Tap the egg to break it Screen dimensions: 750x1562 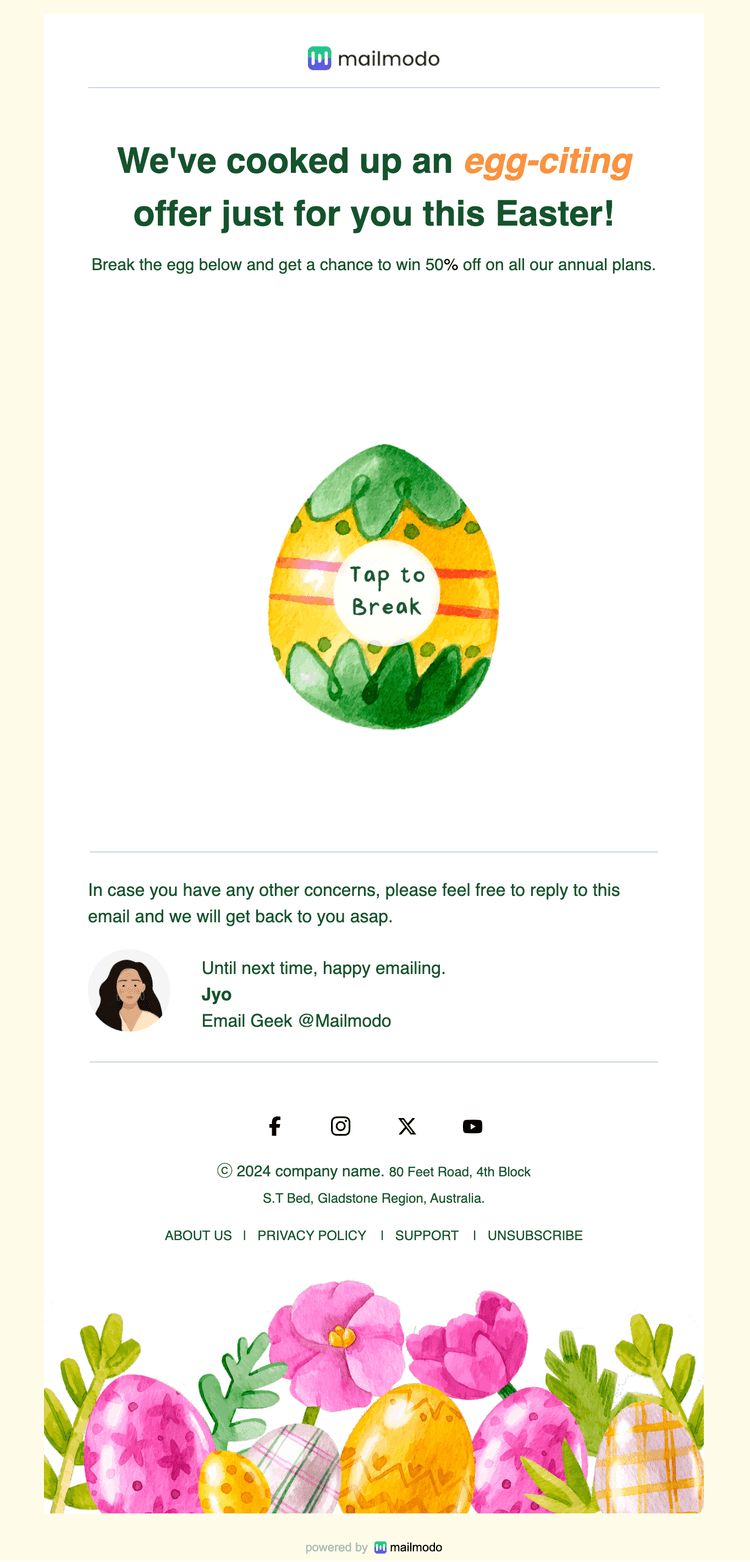point(386,590)
